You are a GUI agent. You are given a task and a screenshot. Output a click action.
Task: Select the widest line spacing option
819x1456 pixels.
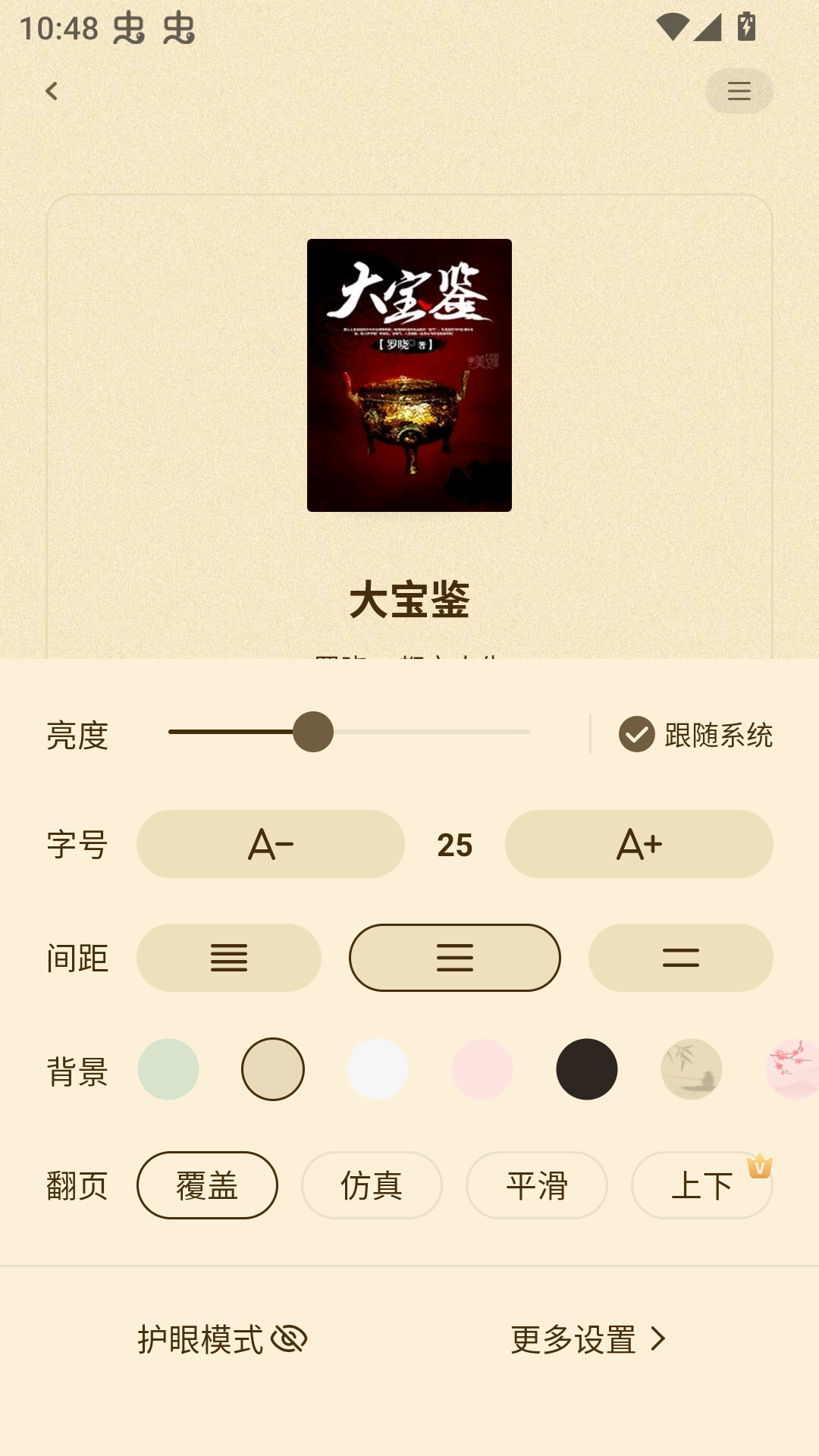click(x=680, y=958)
